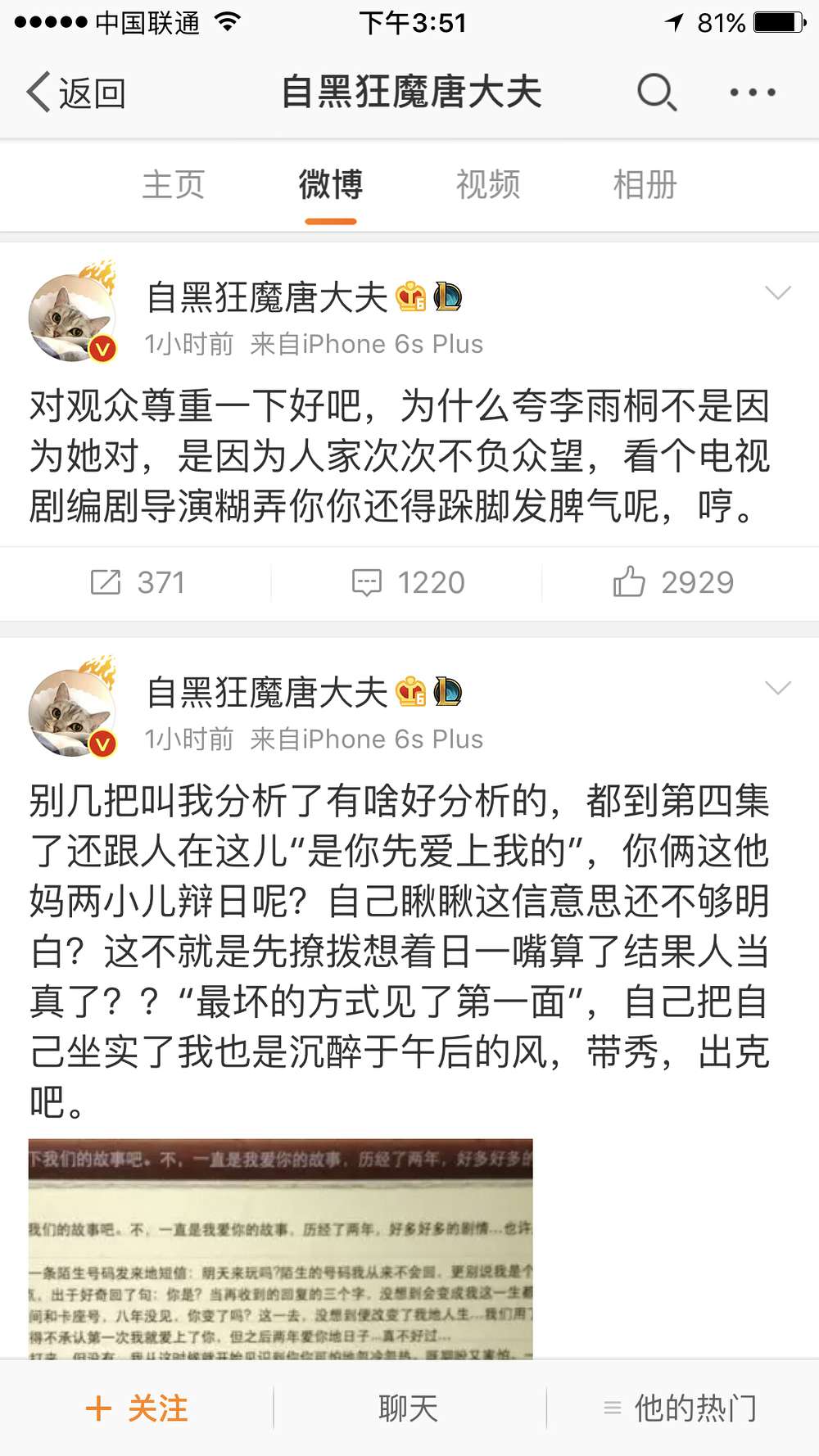Select the 微博 tab
Viewport: 819px width, 1456px height.
330,185
